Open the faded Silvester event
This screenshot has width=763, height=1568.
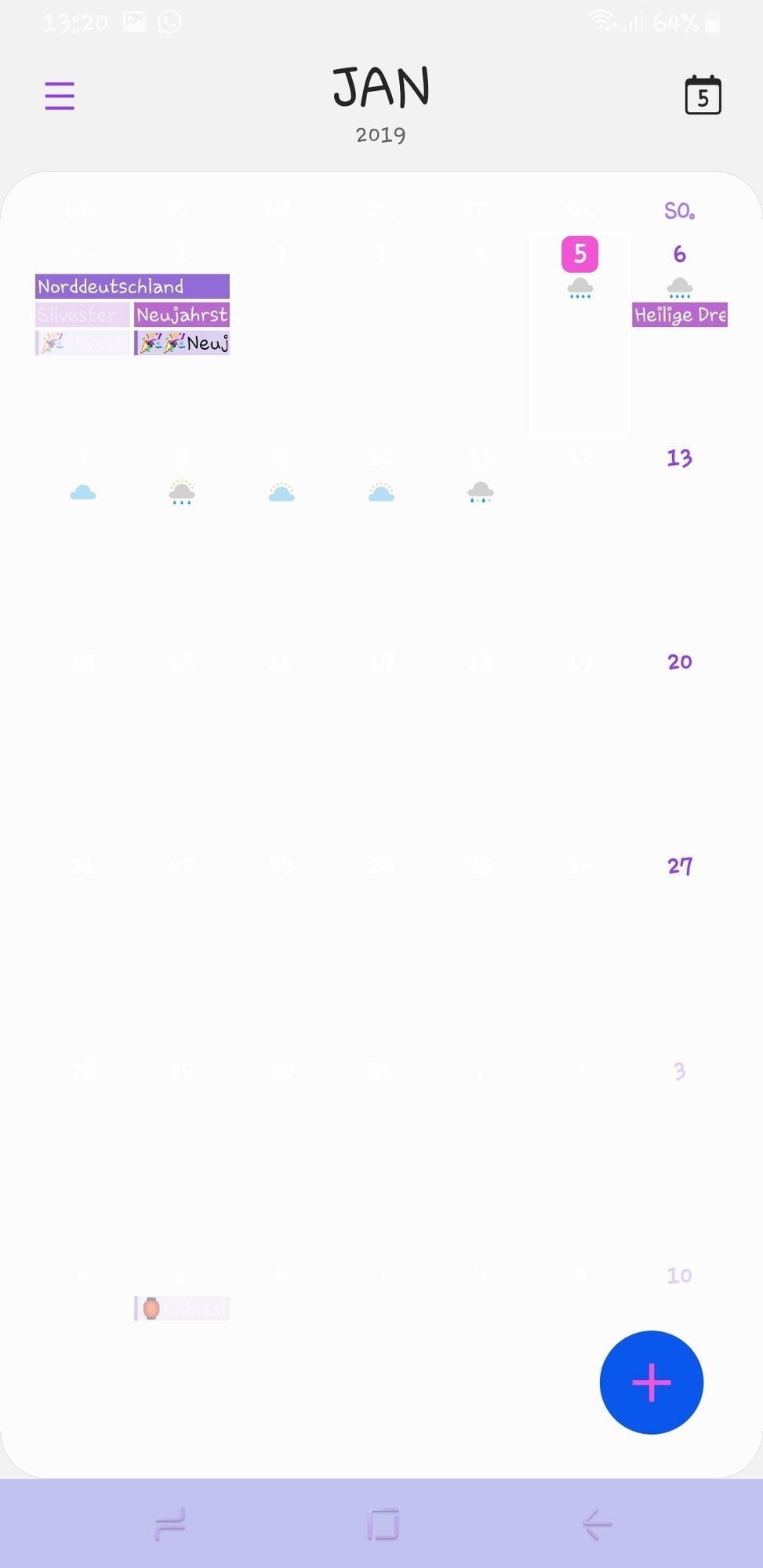click(x=82, y=315)
